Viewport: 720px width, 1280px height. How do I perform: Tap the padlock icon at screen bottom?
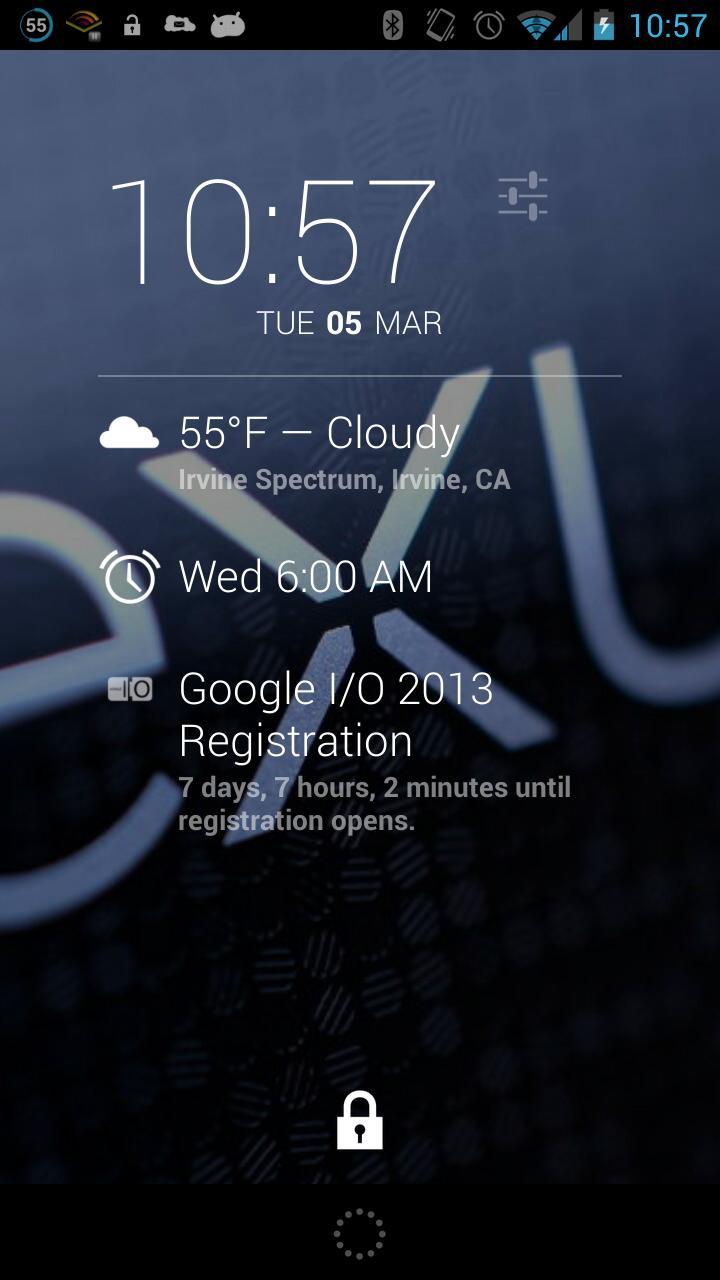(360, 1120)
